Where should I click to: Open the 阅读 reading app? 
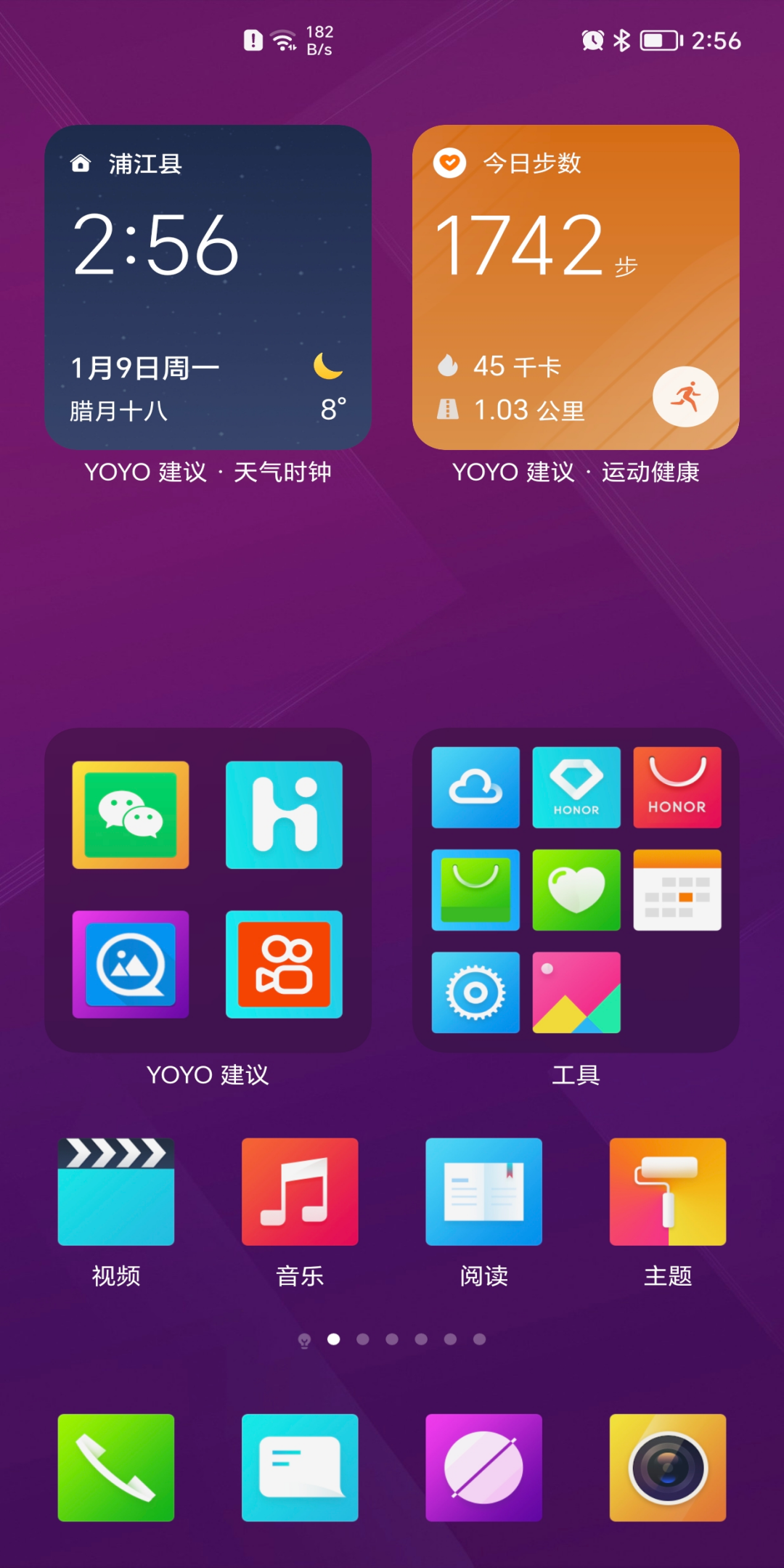tap(483, 1192)
